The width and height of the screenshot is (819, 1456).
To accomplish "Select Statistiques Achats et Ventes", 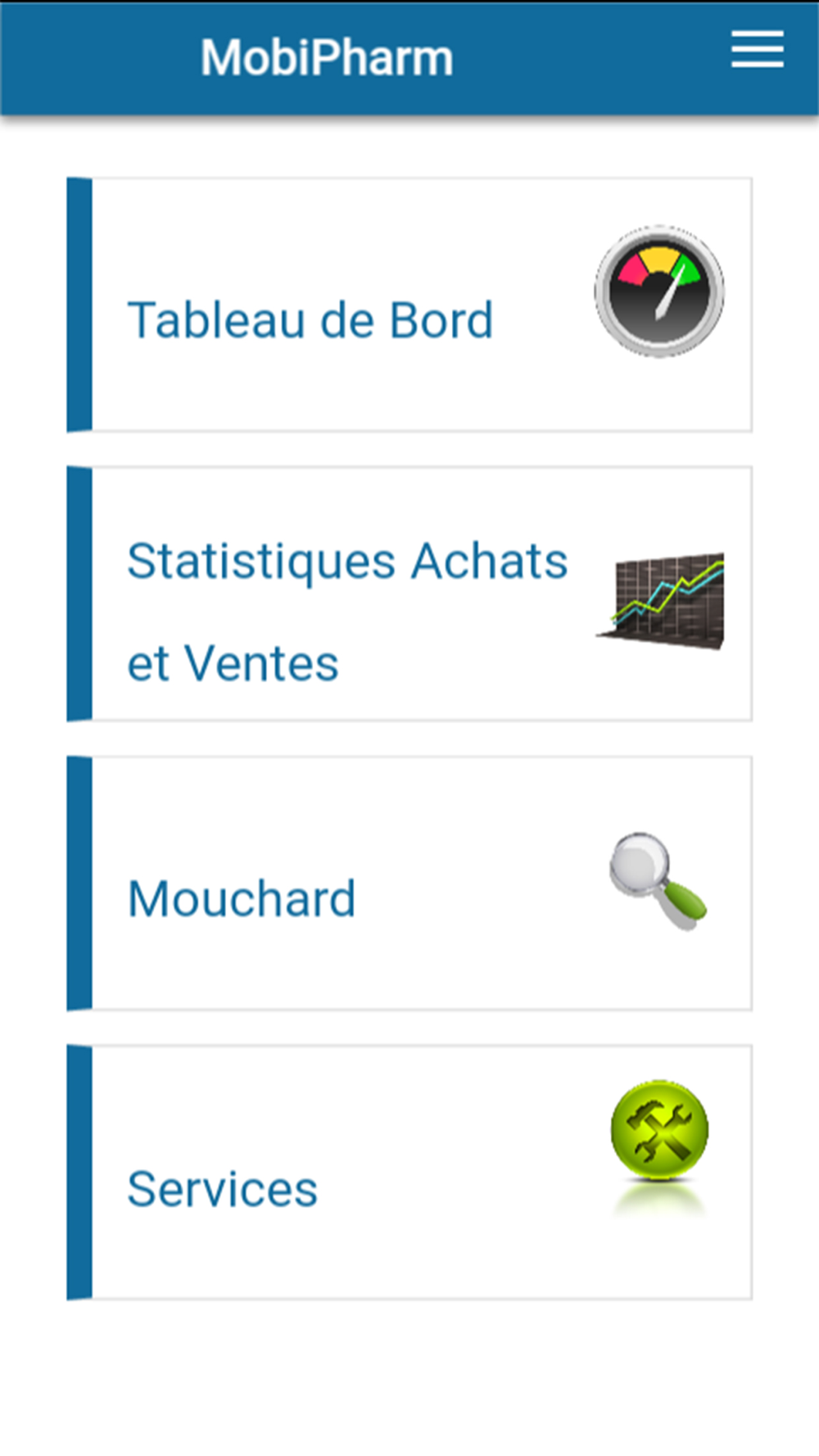I will click(x=409, y=594).
